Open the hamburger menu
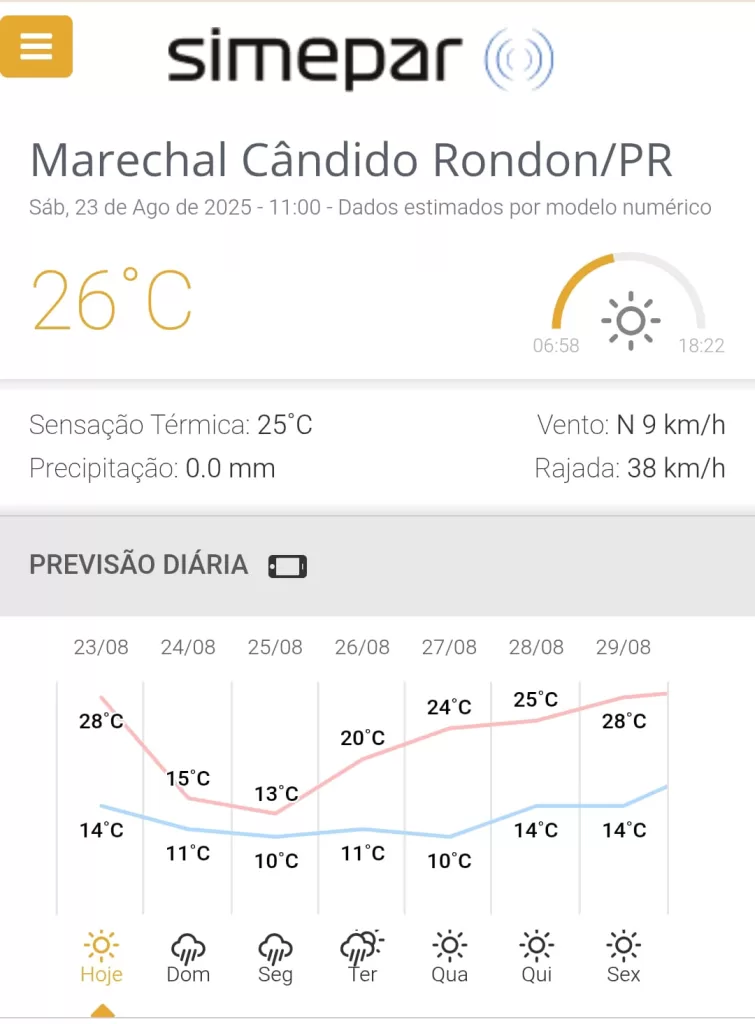This screenshot has height=1024, width=755. point(36,46)
